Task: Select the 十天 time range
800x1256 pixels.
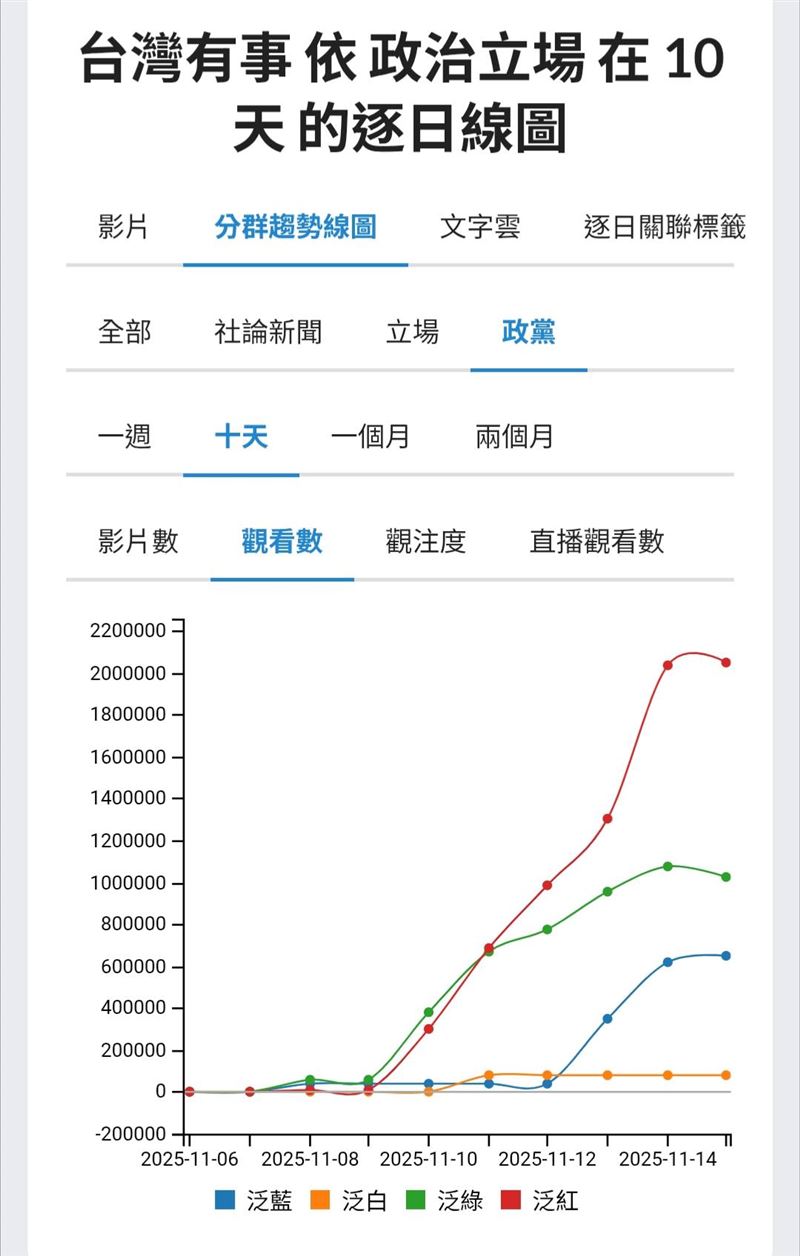Action: 244,438
